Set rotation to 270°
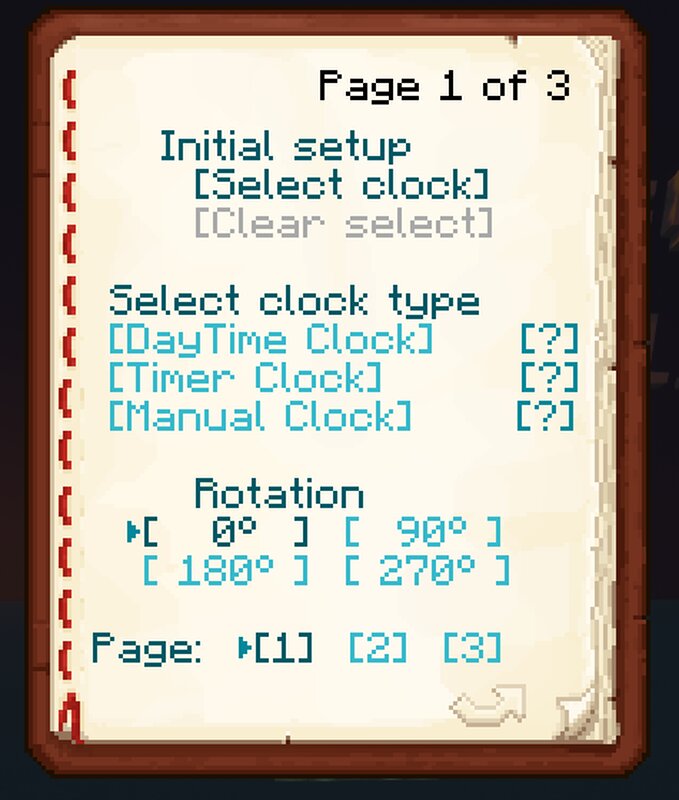 [x=426, y=571]
